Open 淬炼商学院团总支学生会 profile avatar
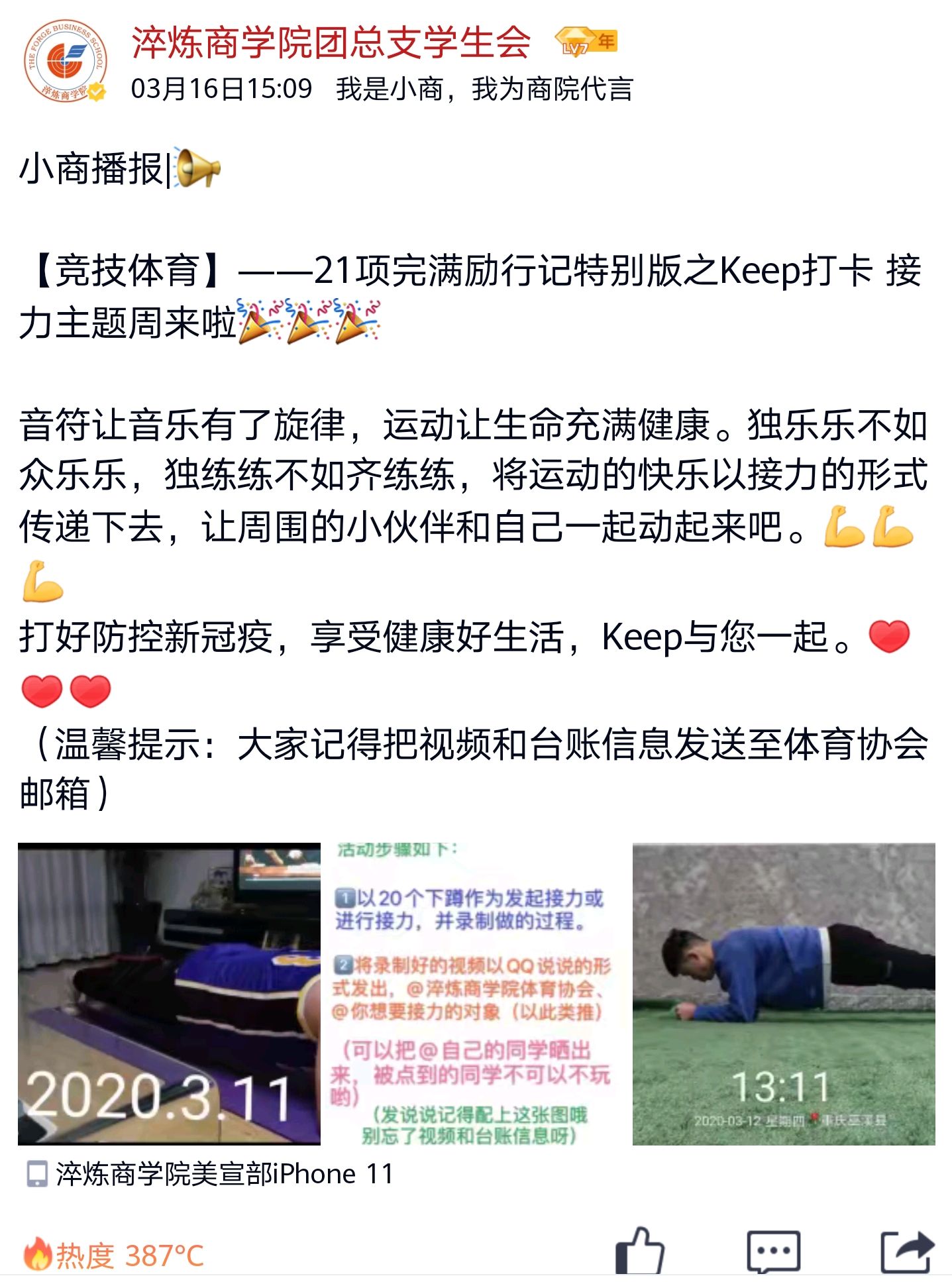 pyautogui.click(x=64, y=60)
